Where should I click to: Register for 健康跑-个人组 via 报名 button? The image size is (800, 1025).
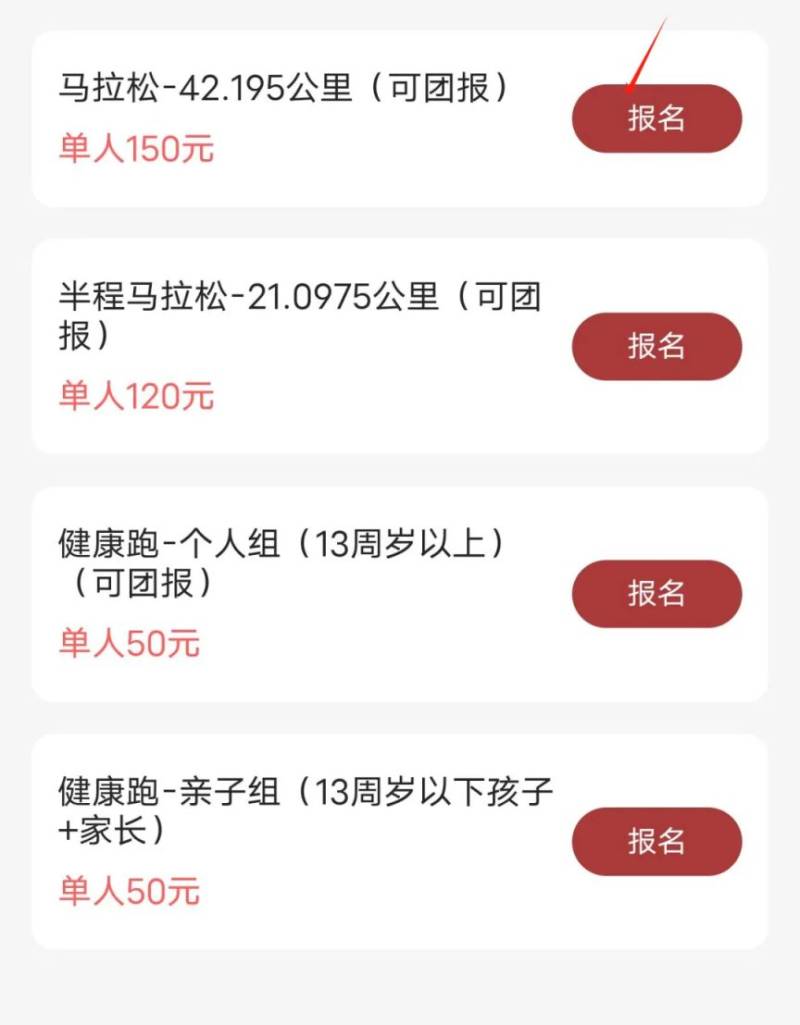(x=655, y=594)
